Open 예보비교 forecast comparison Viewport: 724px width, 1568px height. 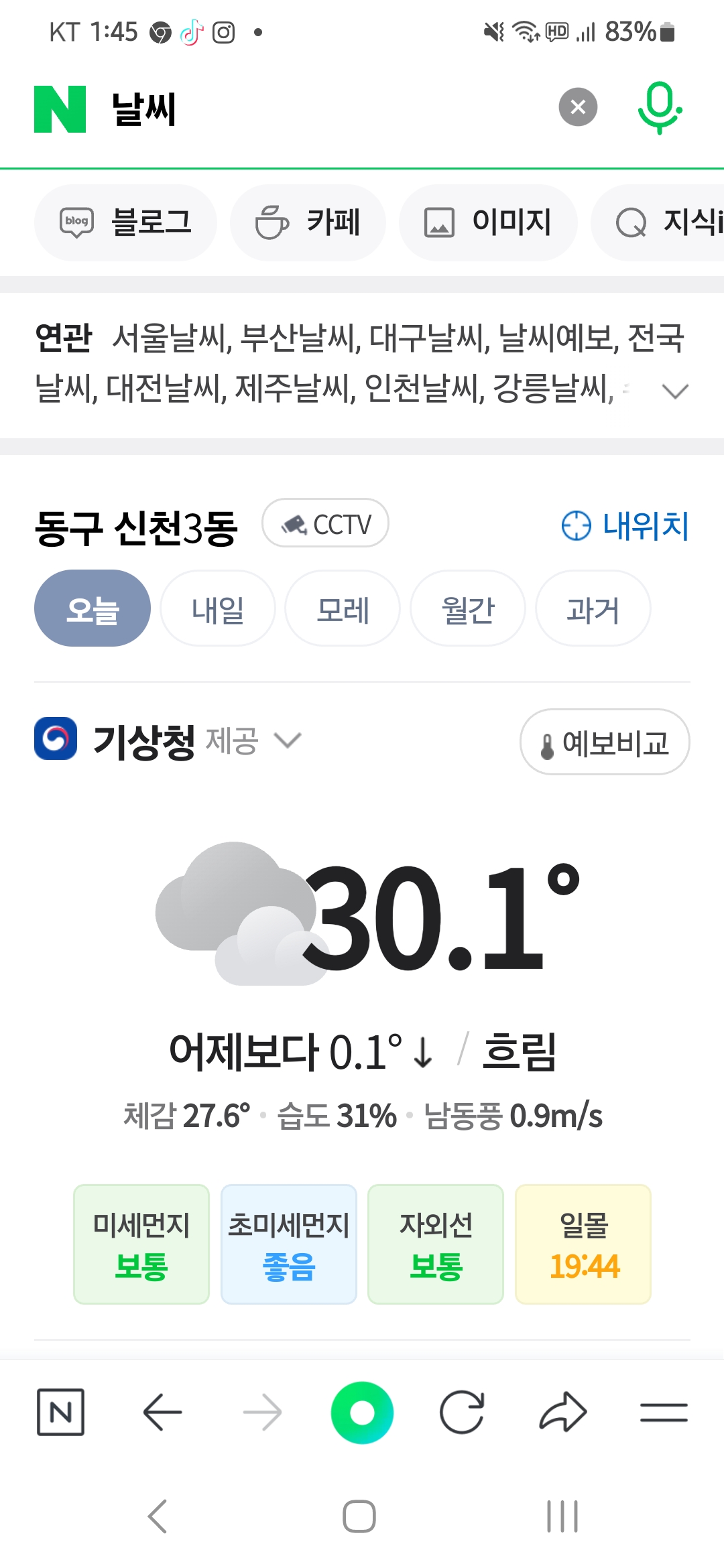[605, 742]
